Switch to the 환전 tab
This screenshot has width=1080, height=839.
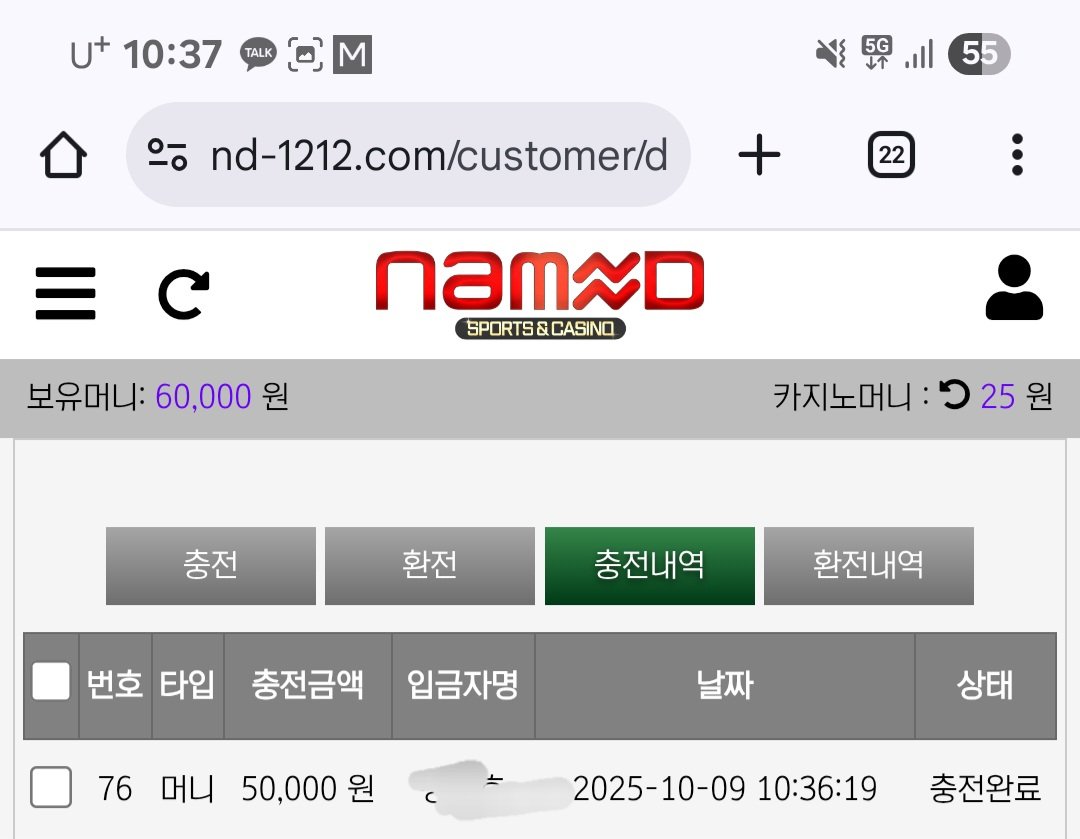tap(429, 566)
